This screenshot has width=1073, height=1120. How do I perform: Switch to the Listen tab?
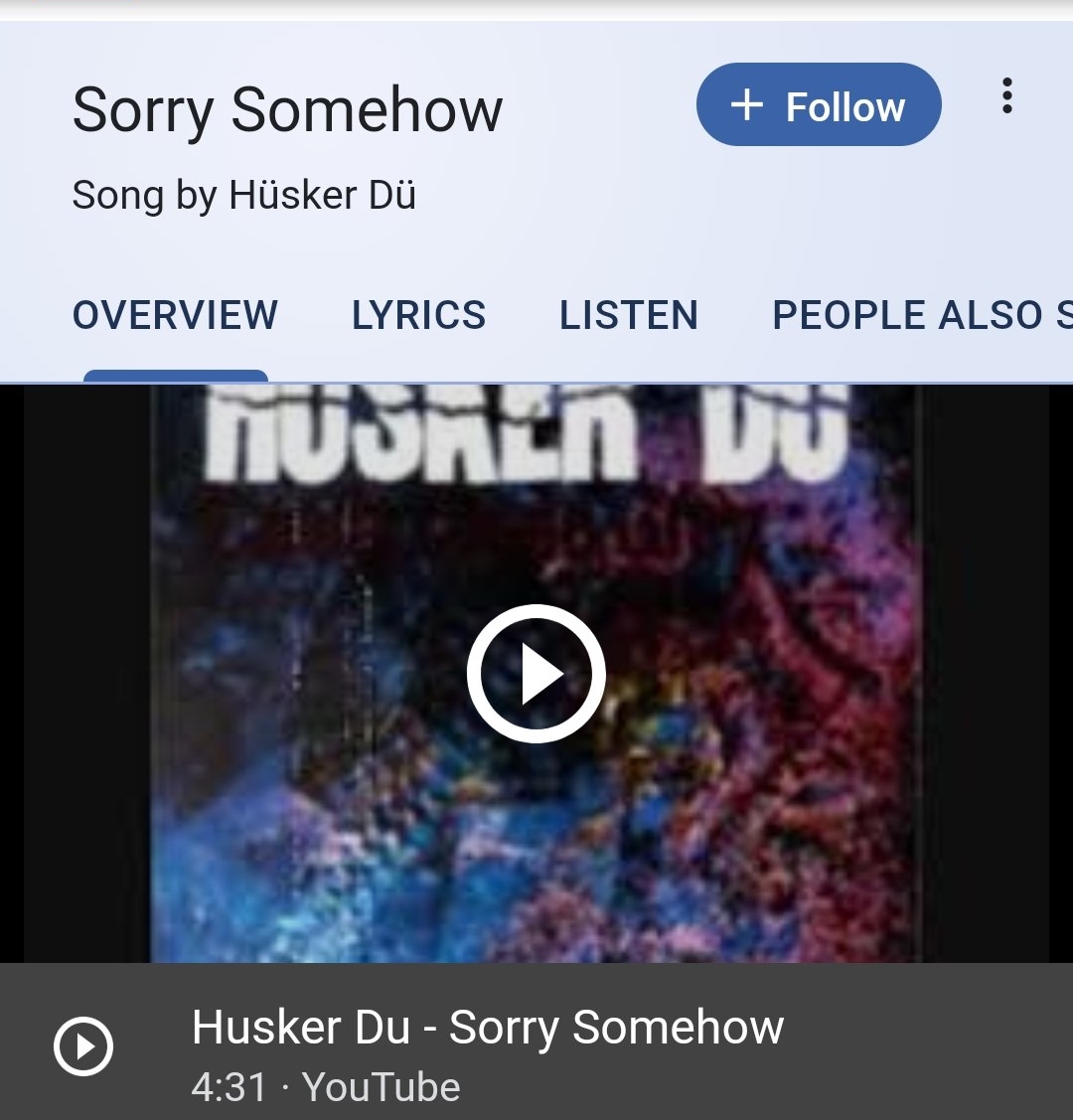coord(628,315)
